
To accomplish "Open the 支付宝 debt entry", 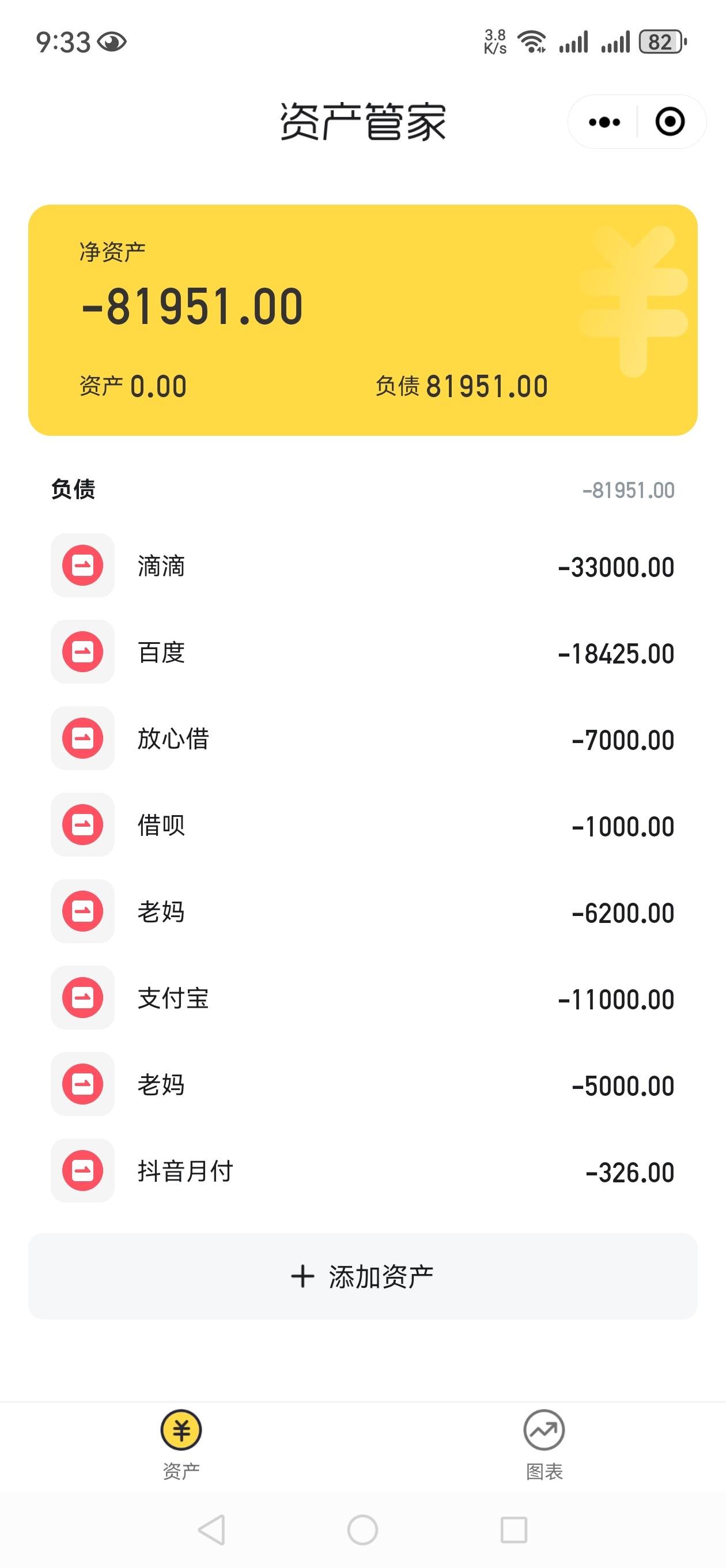I will click(x=362, y=998).
